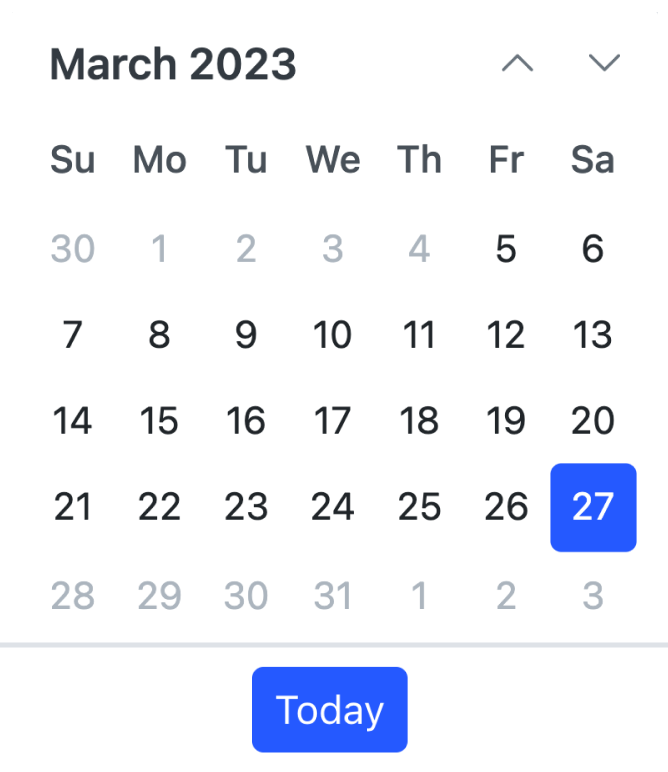
Task: Choose the 13th on Saturday
Action: [x=593, y=335]
